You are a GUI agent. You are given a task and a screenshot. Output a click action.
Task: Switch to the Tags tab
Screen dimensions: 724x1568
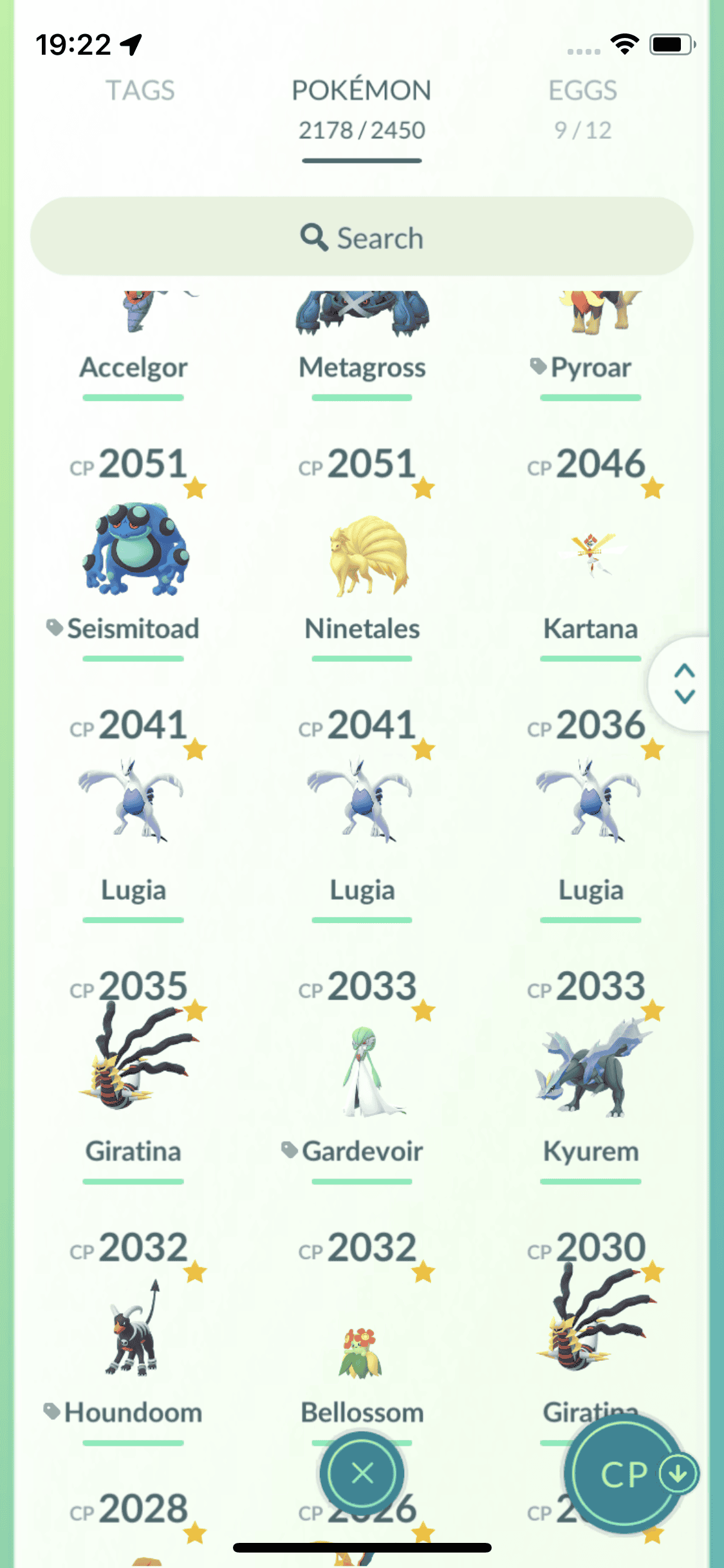click(x=140, y=91)
